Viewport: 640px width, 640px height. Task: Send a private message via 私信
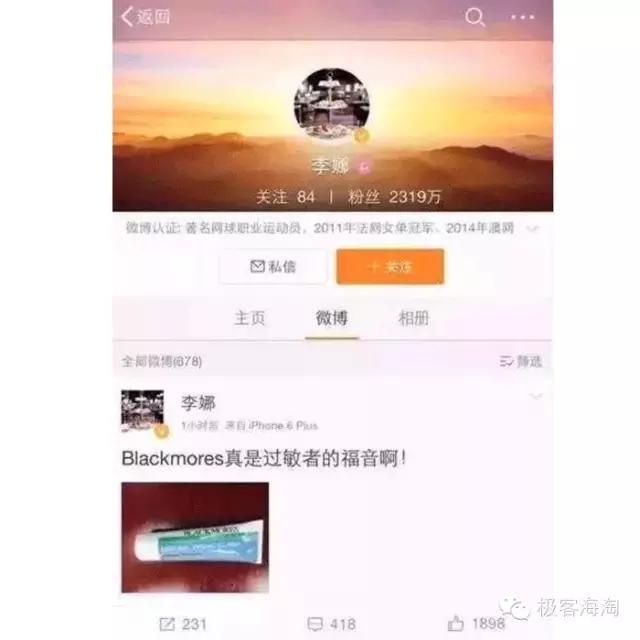click(x=273, y=267)
